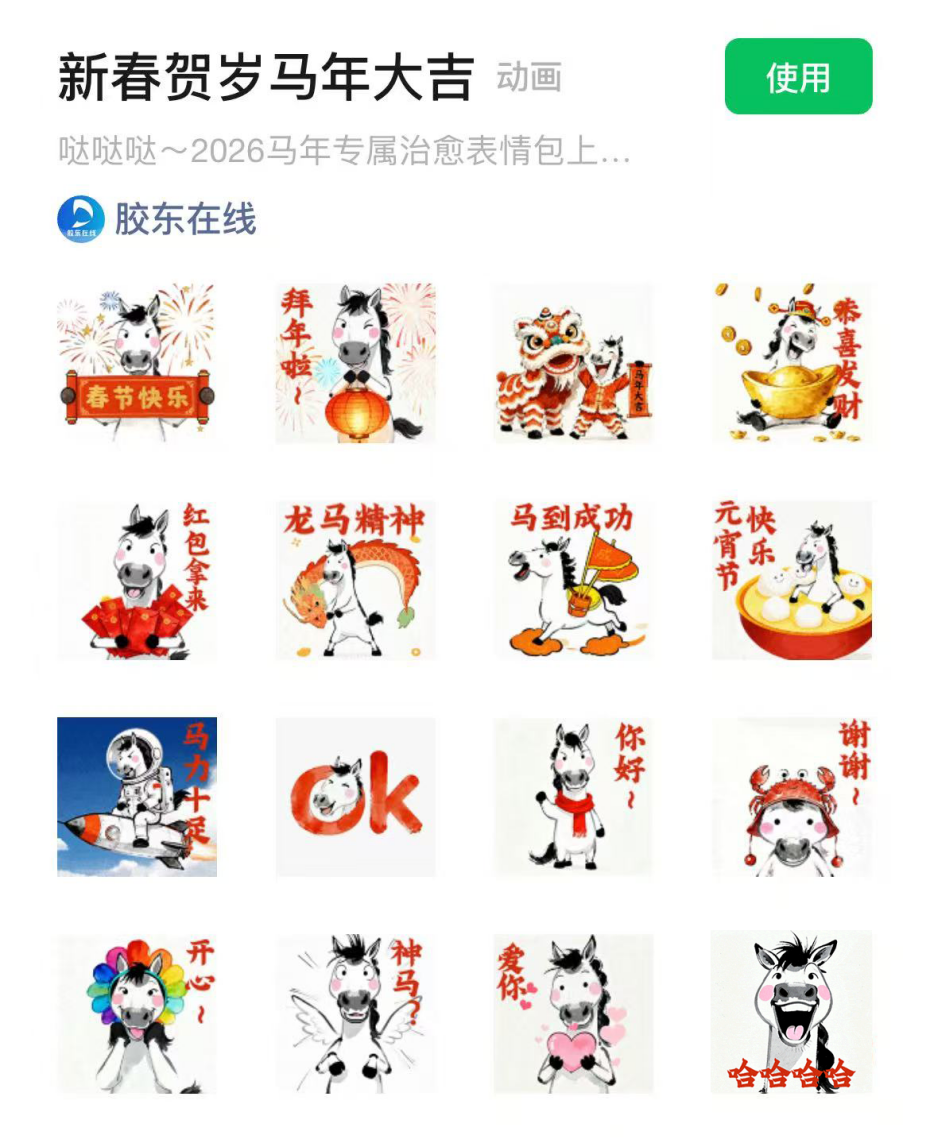Open the 谢谢 crab hat sticker
This screenshot has width=930, height=1139.
pos(791,797)
